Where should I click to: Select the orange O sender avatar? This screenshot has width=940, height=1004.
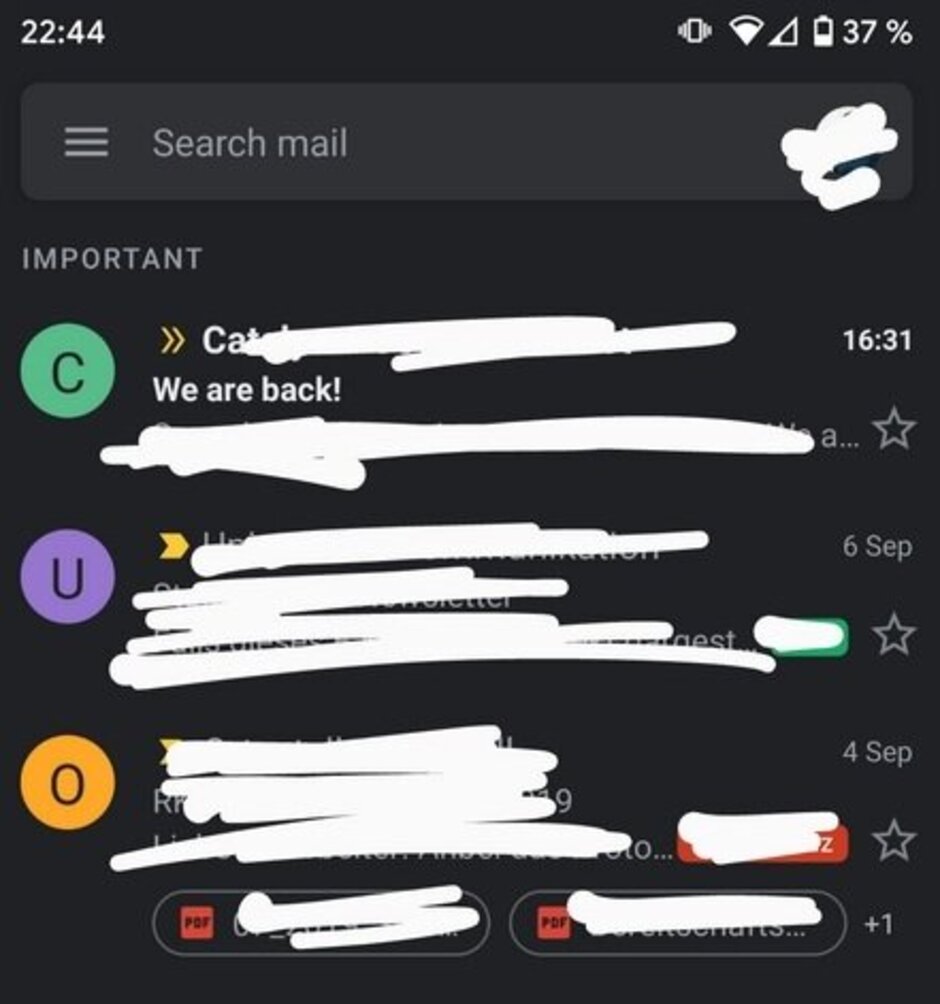tap(67, 783)
